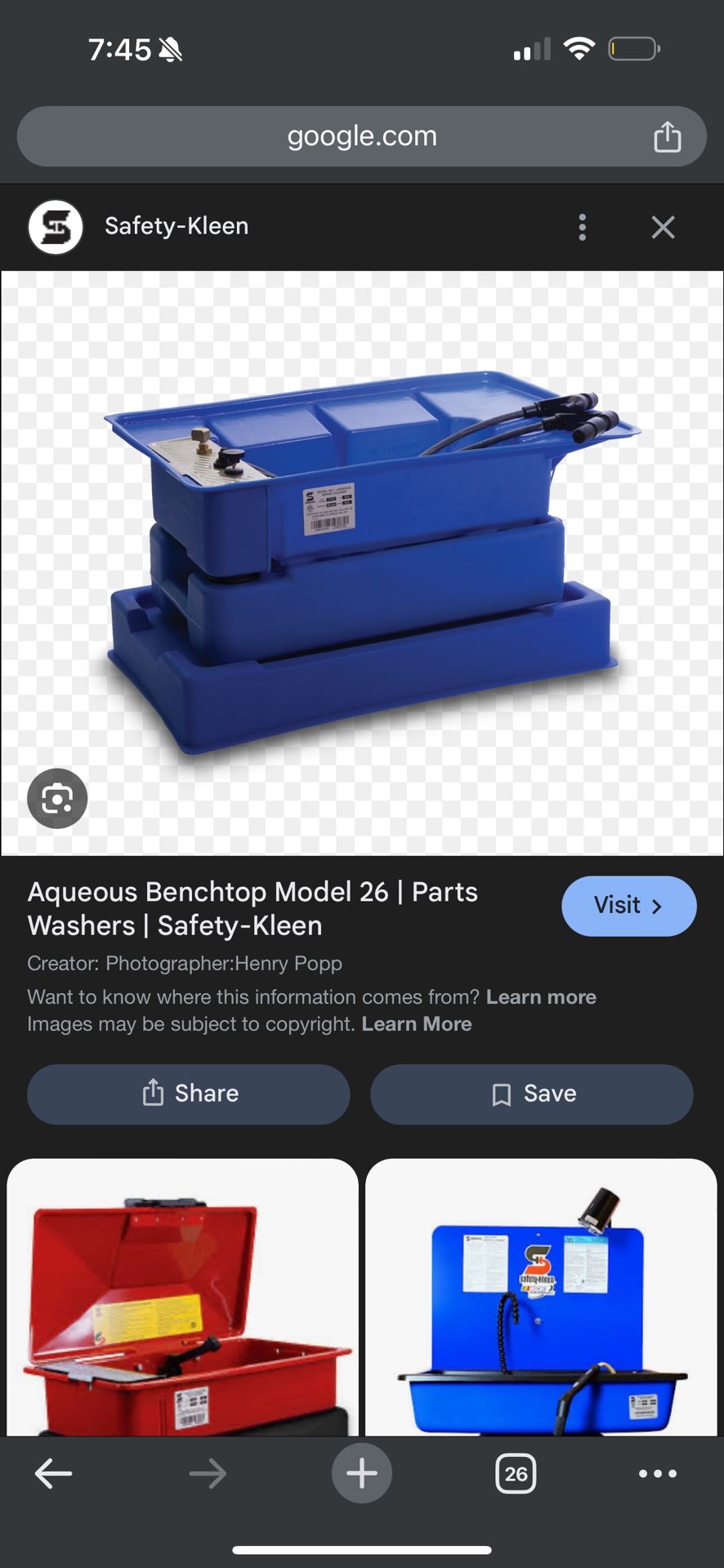The width and height of the screenshot is (724, 1568).
Task: Tap the Safety-Kleen site logo
Action: coord(55,226)
